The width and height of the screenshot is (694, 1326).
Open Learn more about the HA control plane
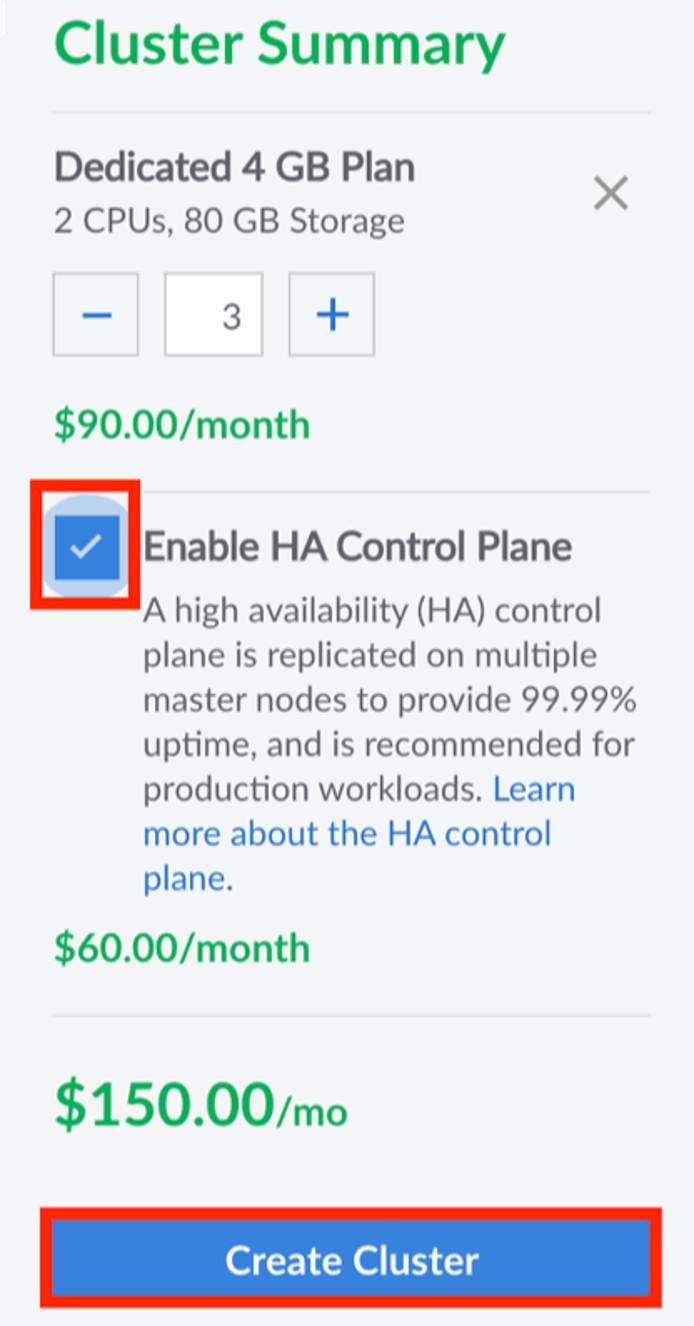pyautogui.click(x=347, y=834)
